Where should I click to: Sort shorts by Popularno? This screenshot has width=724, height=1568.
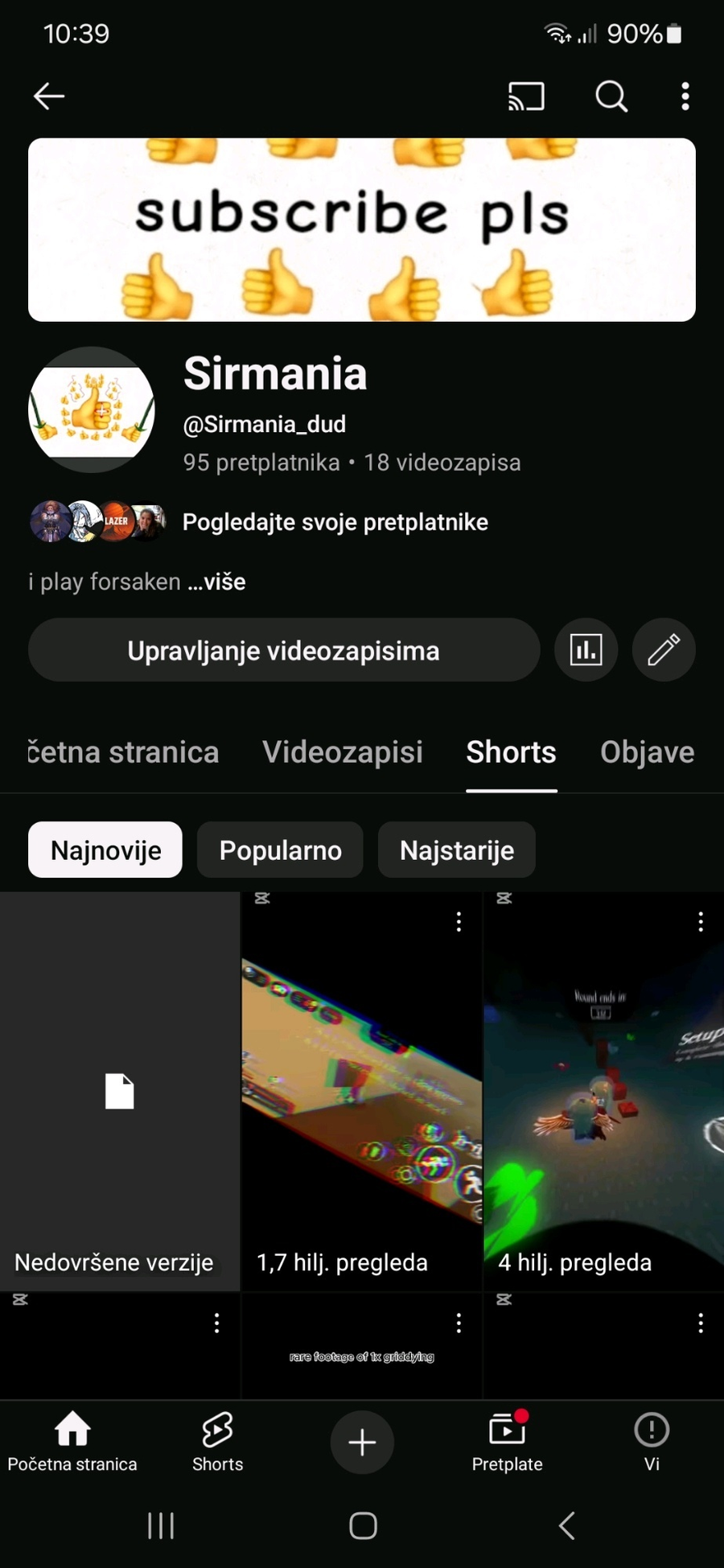pyautogui.click(x=280, y=850)
